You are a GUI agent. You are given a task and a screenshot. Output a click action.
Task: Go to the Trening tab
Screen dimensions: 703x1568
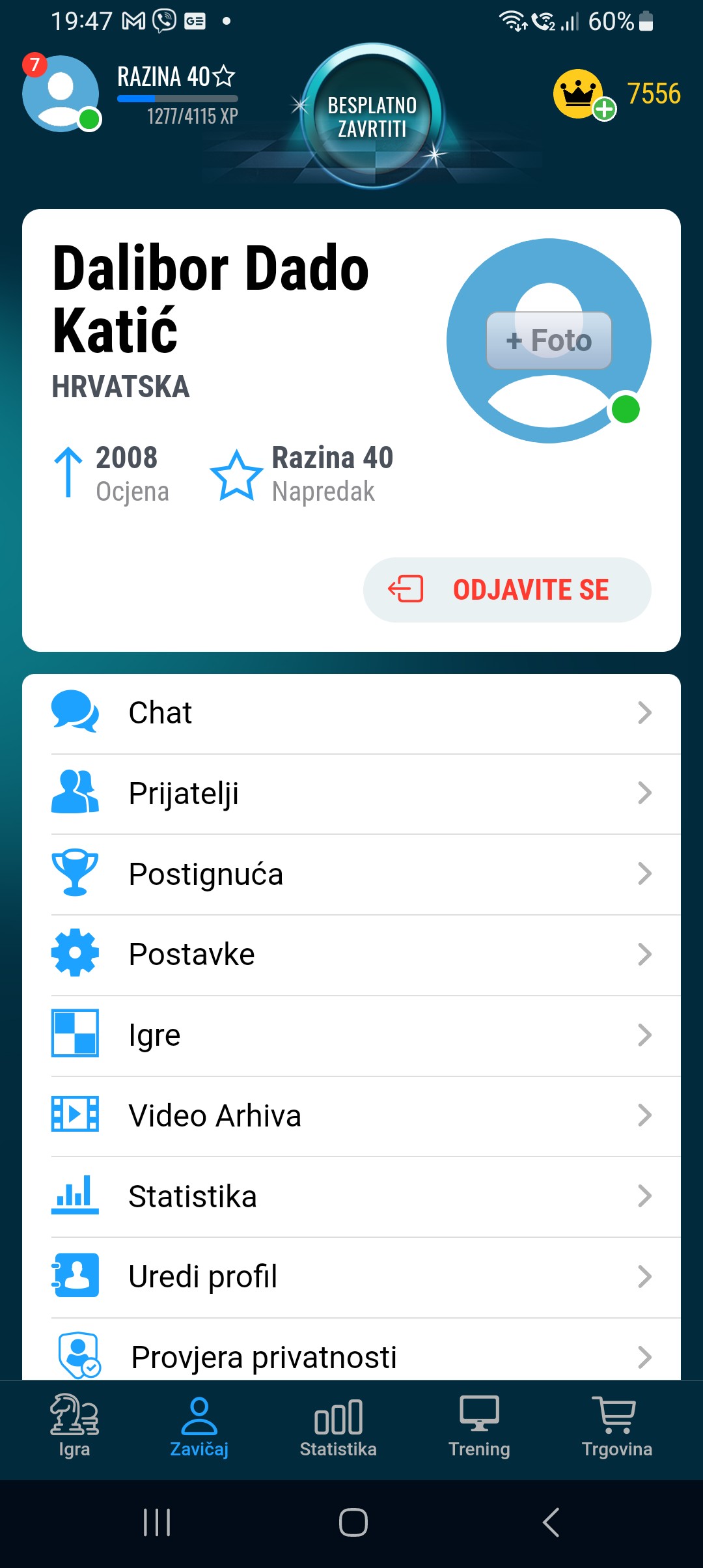pos(479,1426)
